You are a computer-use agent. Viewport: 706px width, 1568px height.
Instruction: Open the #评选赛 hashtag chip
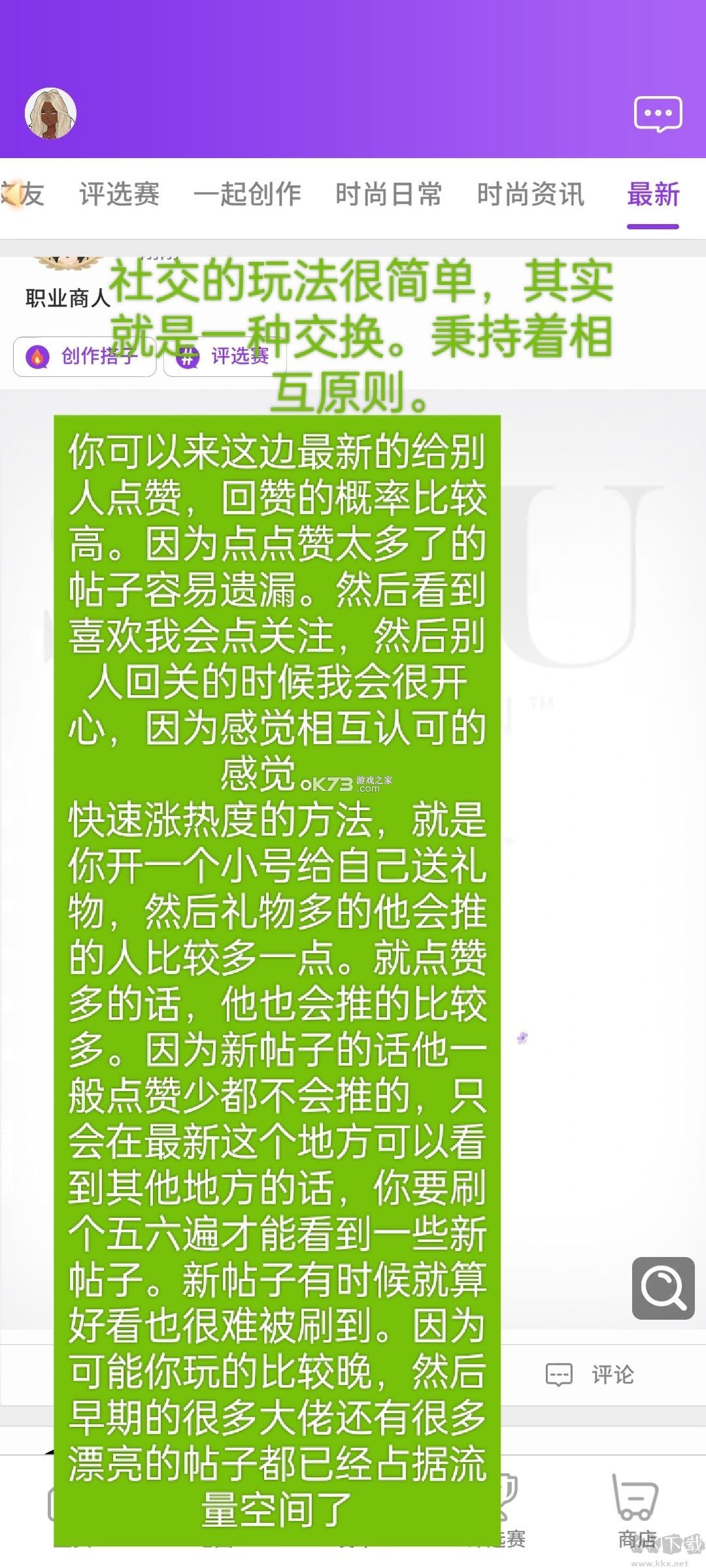click(x=226, y=357)
